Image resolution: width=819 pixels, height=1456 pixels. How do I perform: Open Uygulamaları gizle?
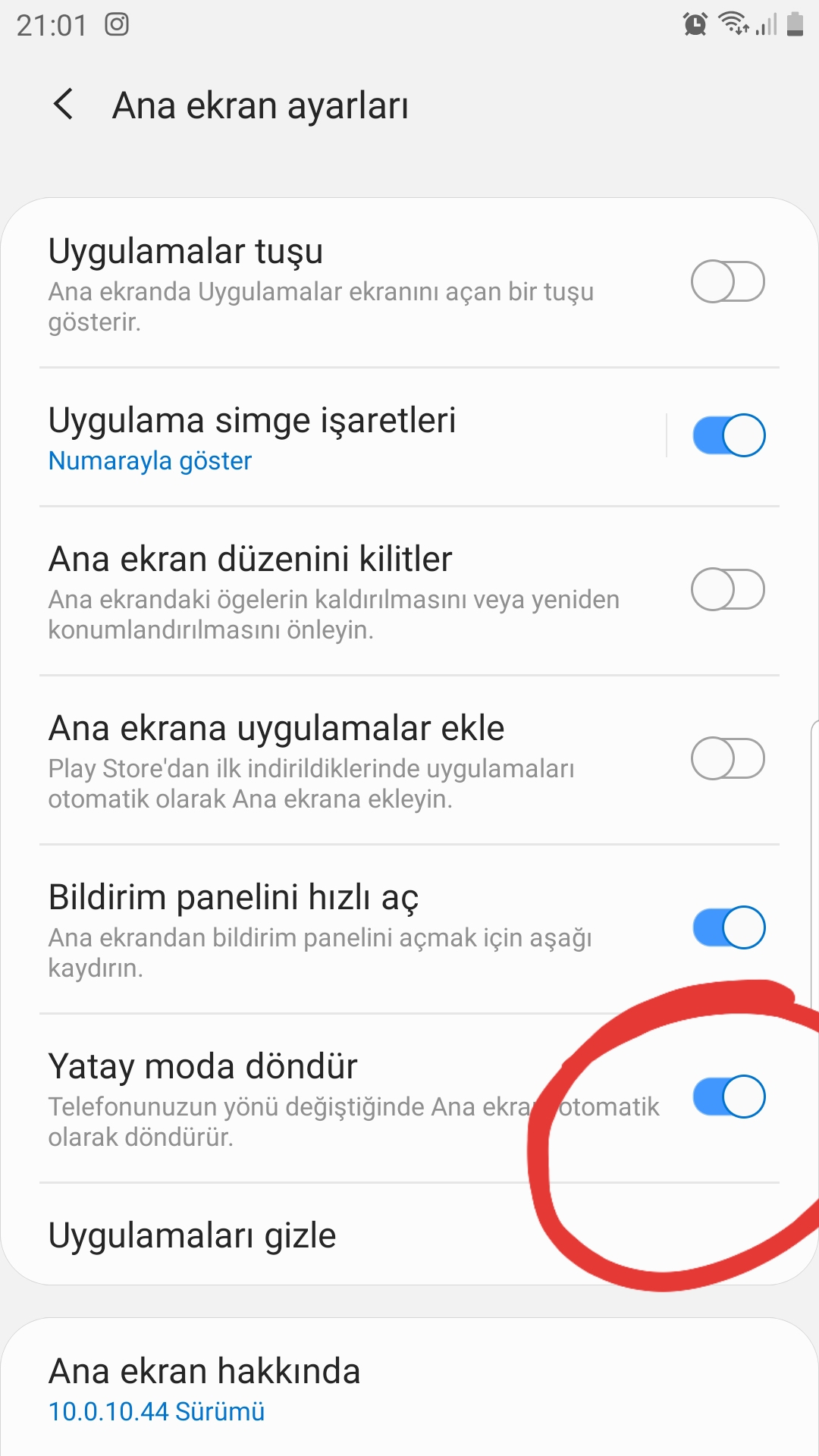409,1235
